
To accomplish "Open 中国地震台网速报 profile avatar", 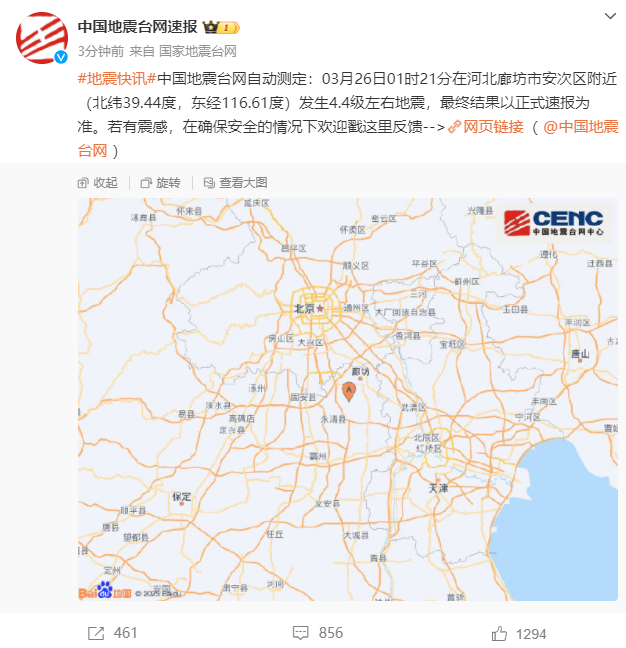I will pos(40,38).
